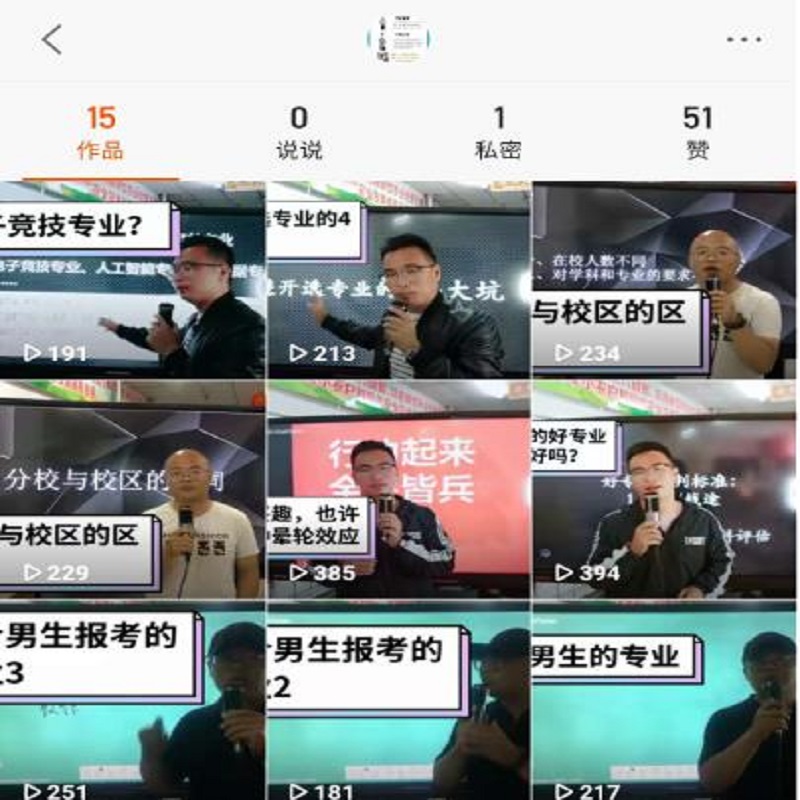800x800 pixels.
Task: Open the video with 229 views
Action: [132, 490]
